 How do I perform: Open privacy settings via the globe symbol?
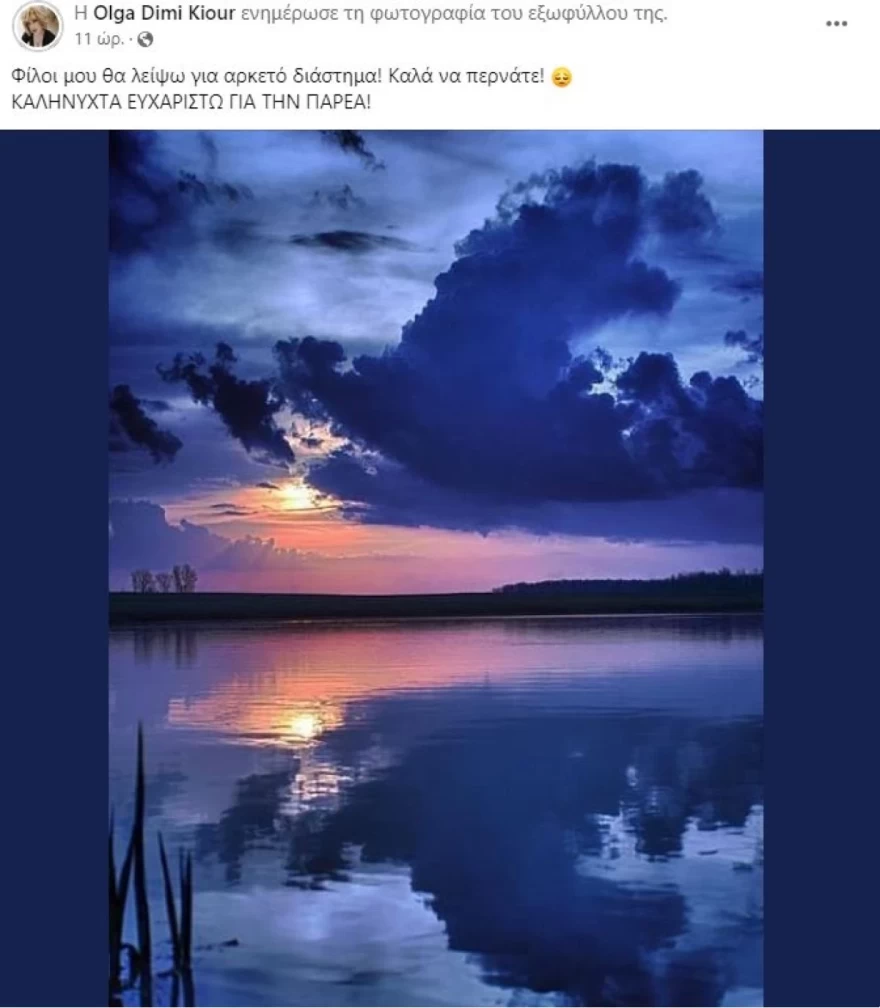coord(146,40)
